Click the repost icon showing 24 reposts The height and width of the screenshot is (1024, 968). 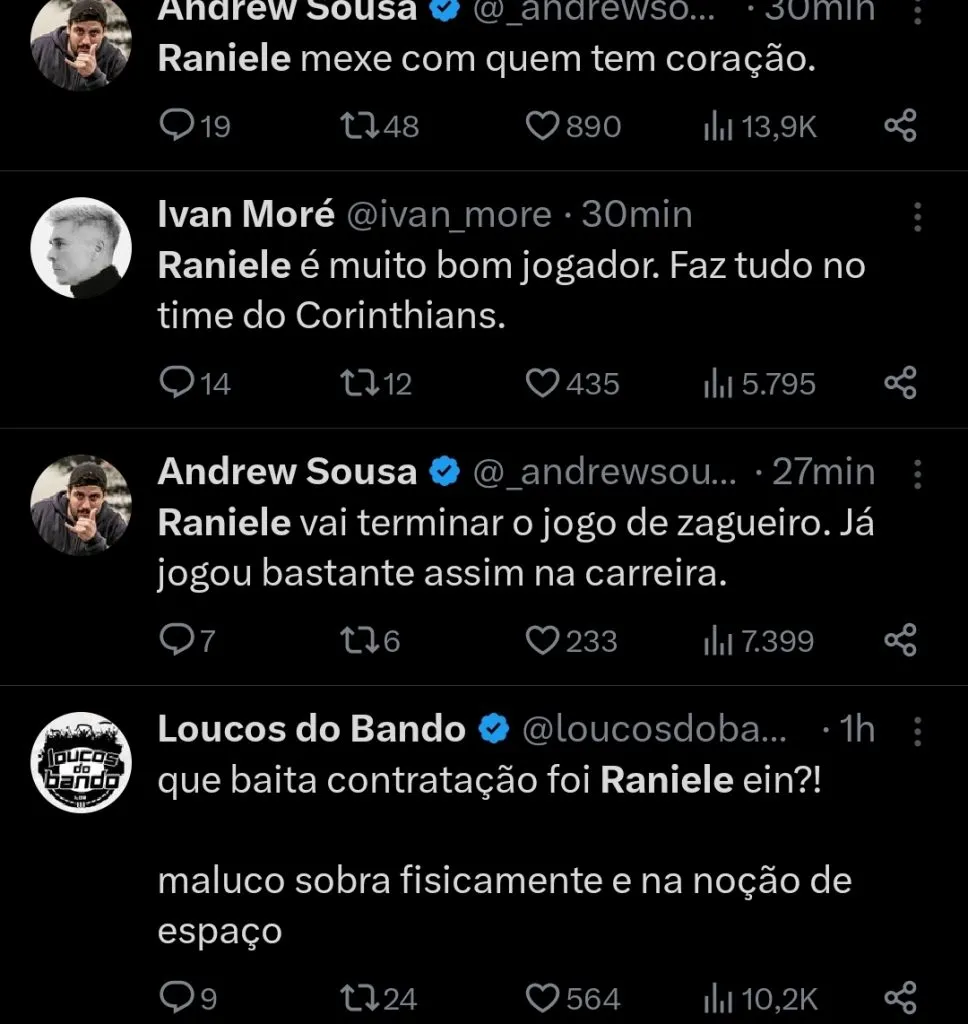[x=362, y=997]
